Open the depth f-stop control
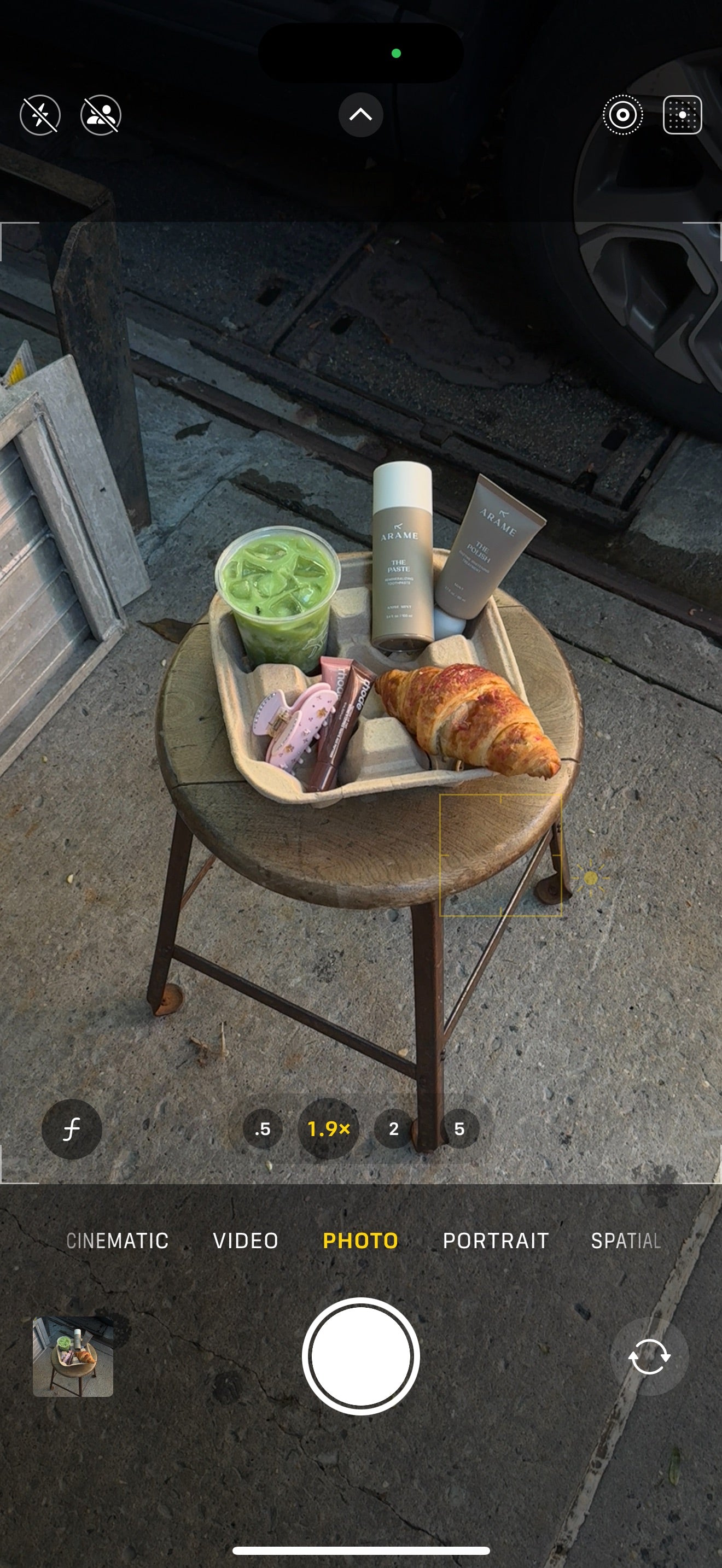The height and width of the screenshot is (1568, 722). (x=72, y=1128)
